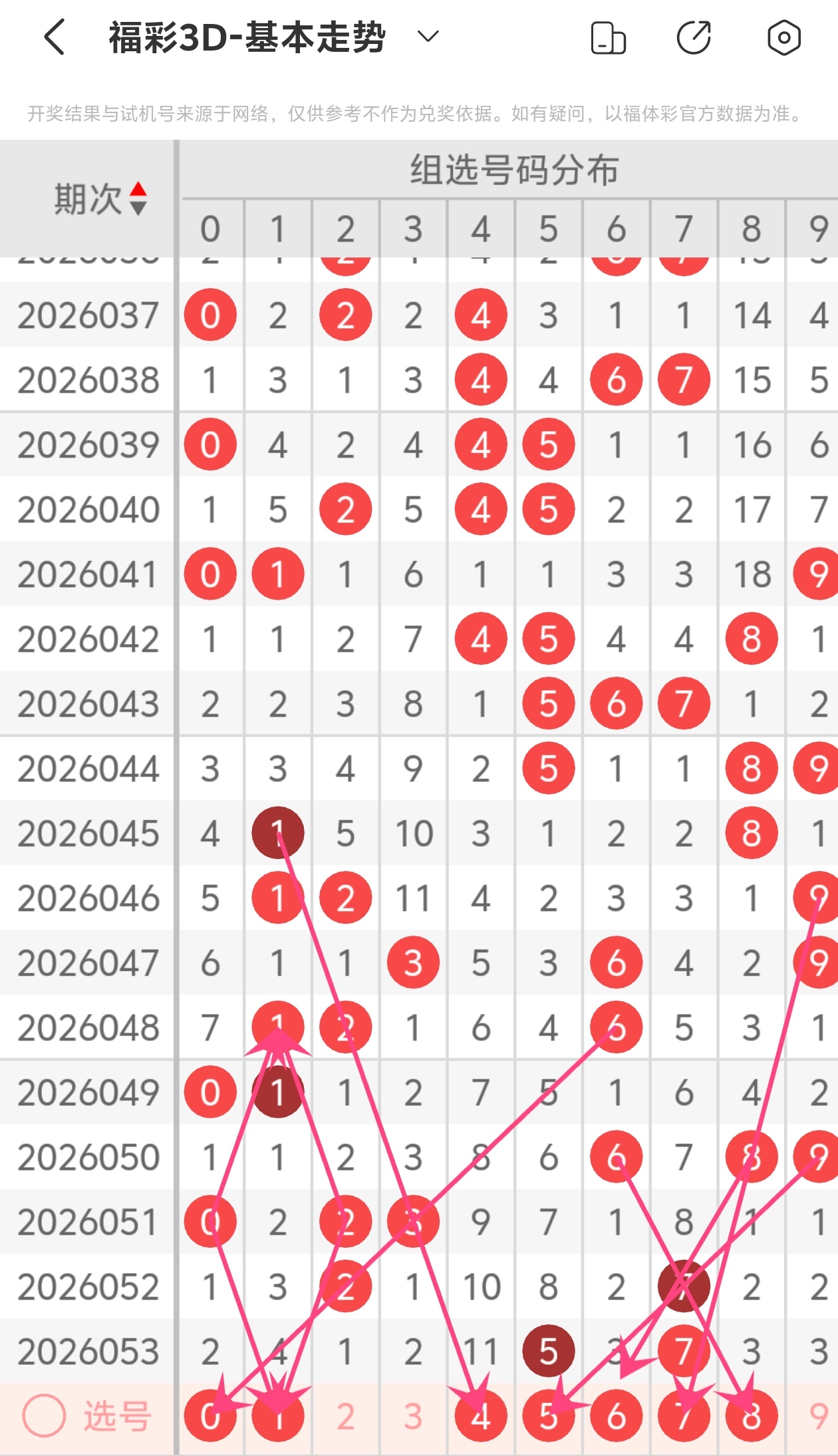Choose number 9 in the 选号 row
This screenshot has width=838, height=1456.
(x=818, y=1416)
